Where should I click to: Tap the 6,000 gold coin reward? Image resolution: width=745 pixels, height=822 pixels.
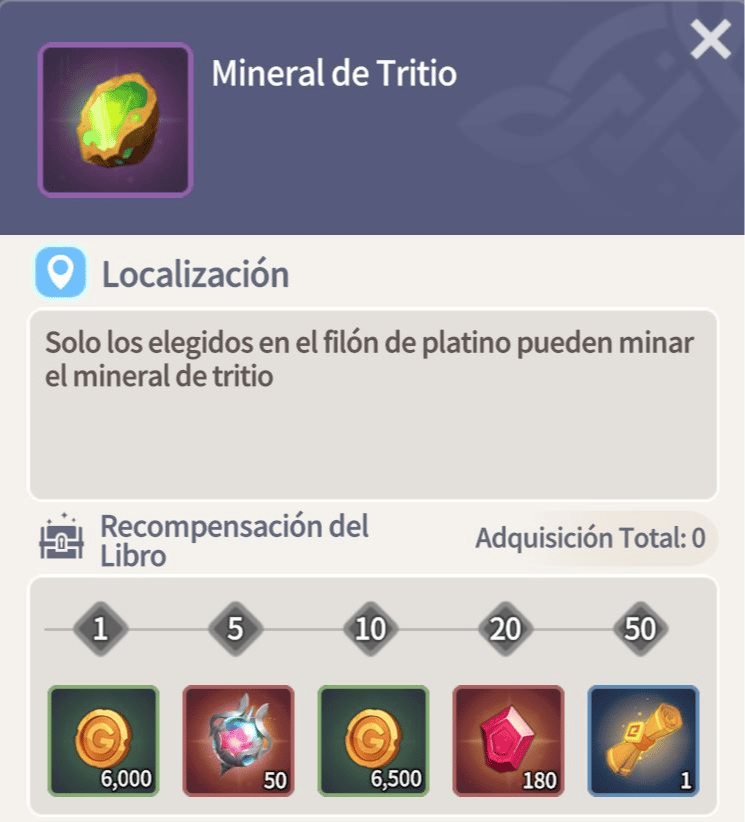pos(103,741)
